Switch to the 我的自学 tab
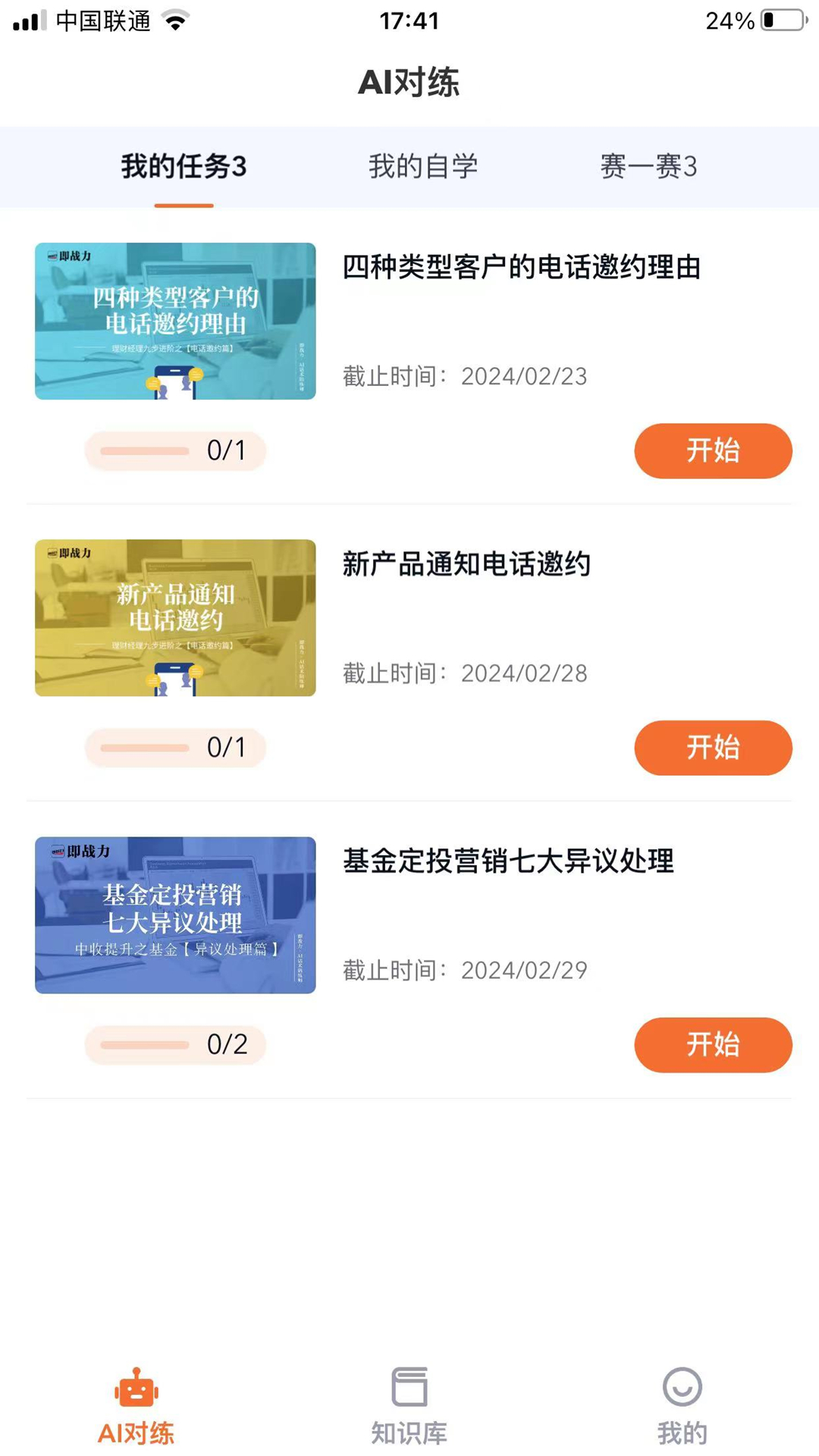This screenshot has width=819, height=1456. [x=423, y=166]
